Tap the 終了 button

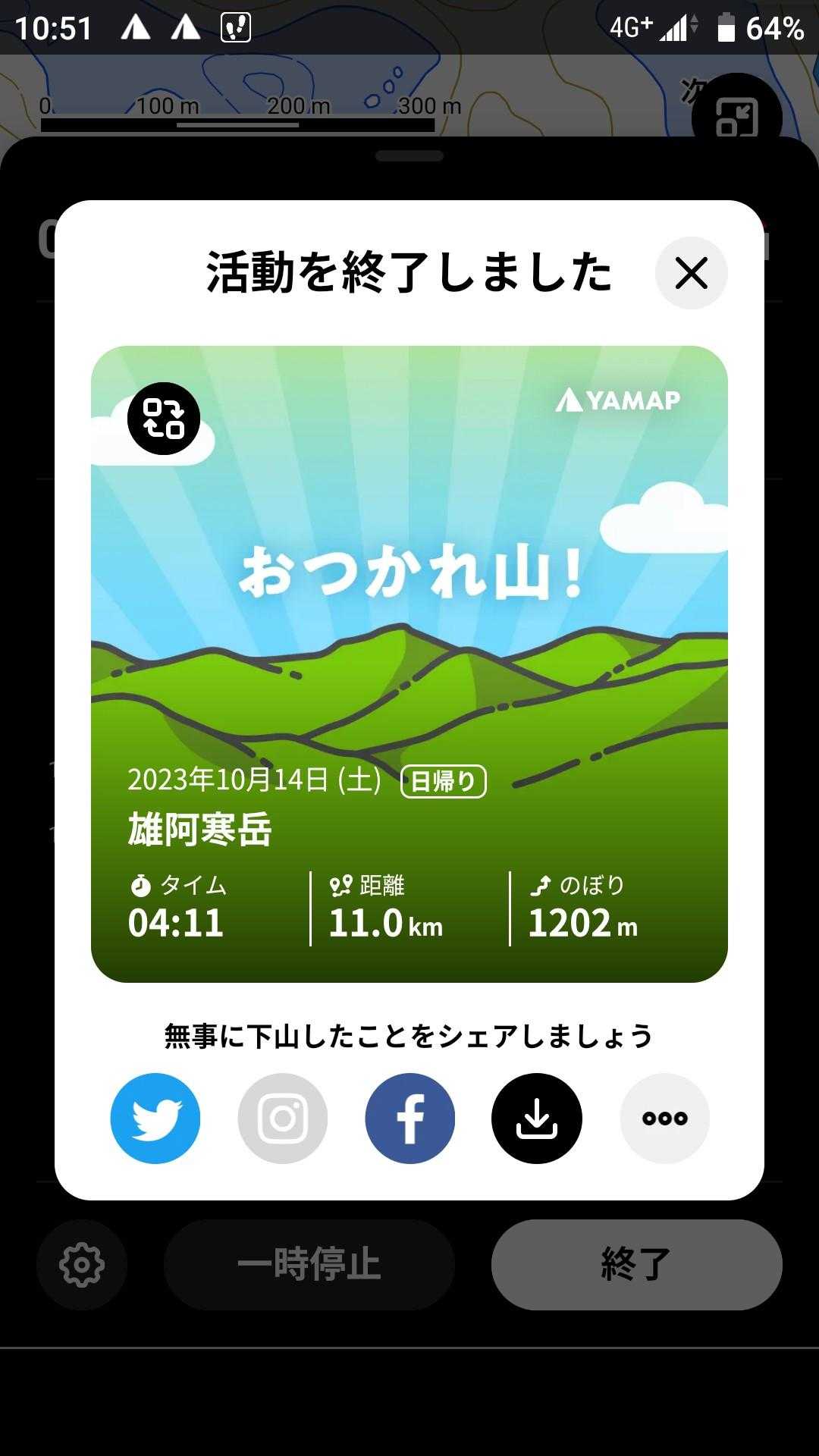tap(636, 1264)
